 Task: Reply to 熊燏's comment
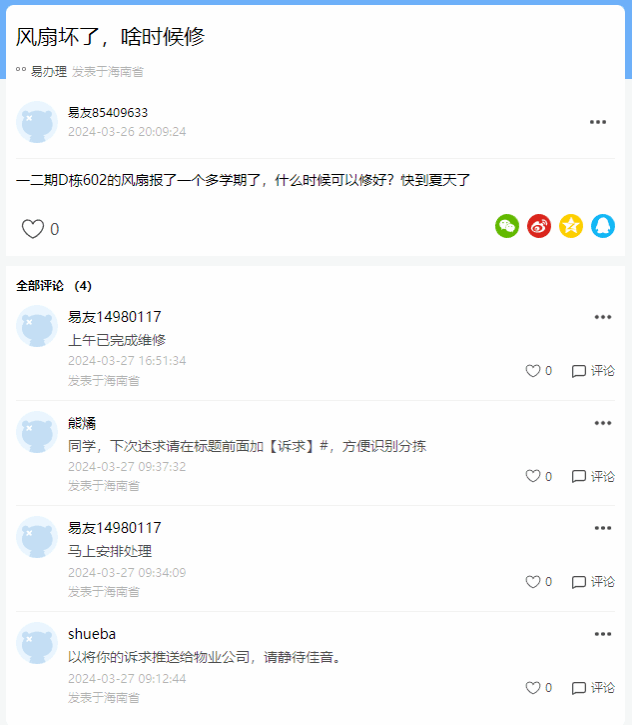(x=593, y=476)
